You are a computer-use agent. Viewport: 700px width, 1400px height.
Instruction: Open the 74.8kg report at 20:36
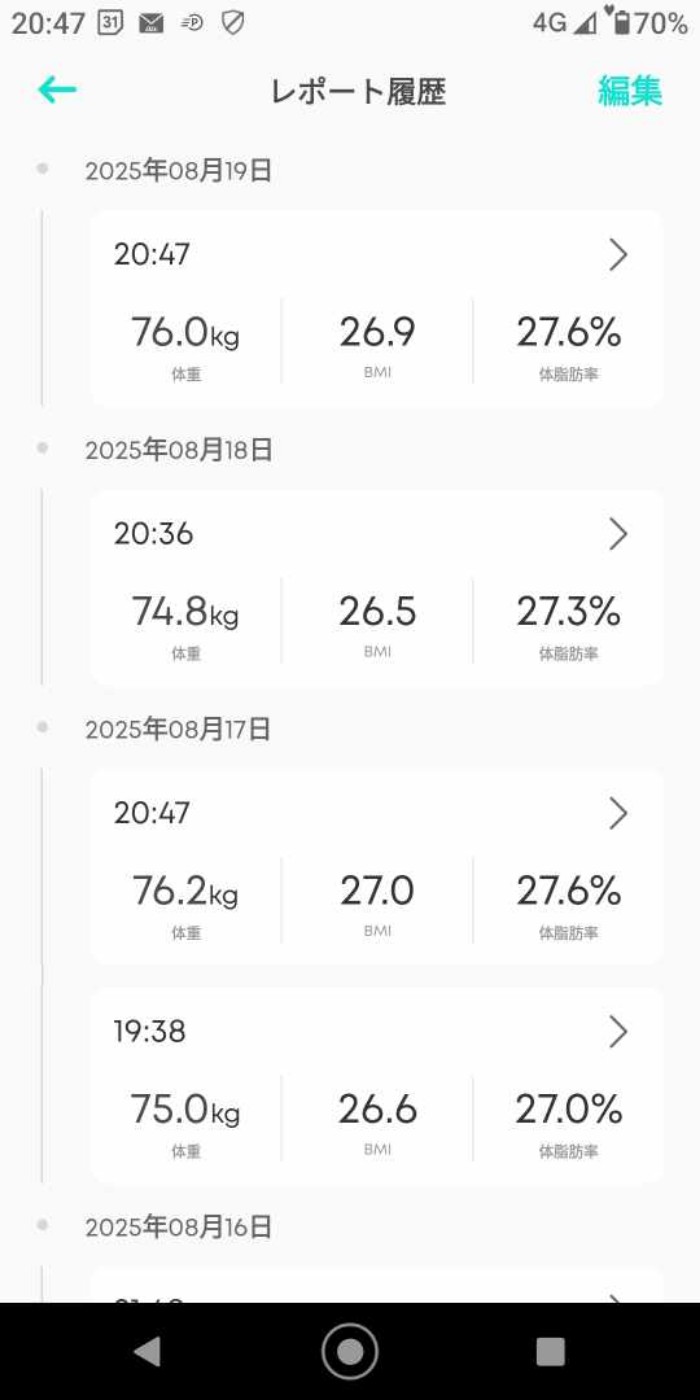pos(376,587)
